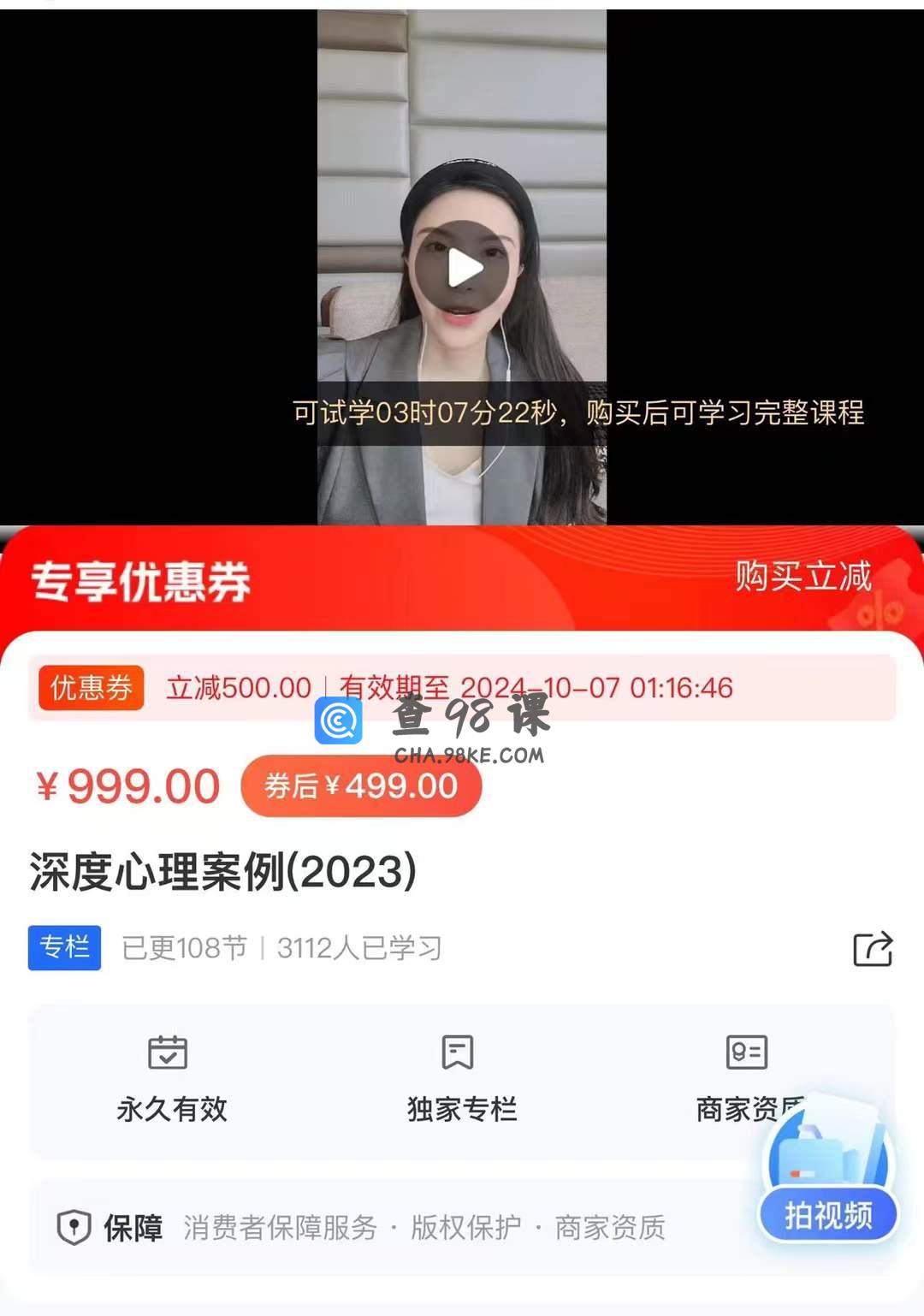Image resolution: width=924 pixels, height=1316 pixels.
Task: Claim the 立减500.00 coupon
Action: [x=462, y=688]
